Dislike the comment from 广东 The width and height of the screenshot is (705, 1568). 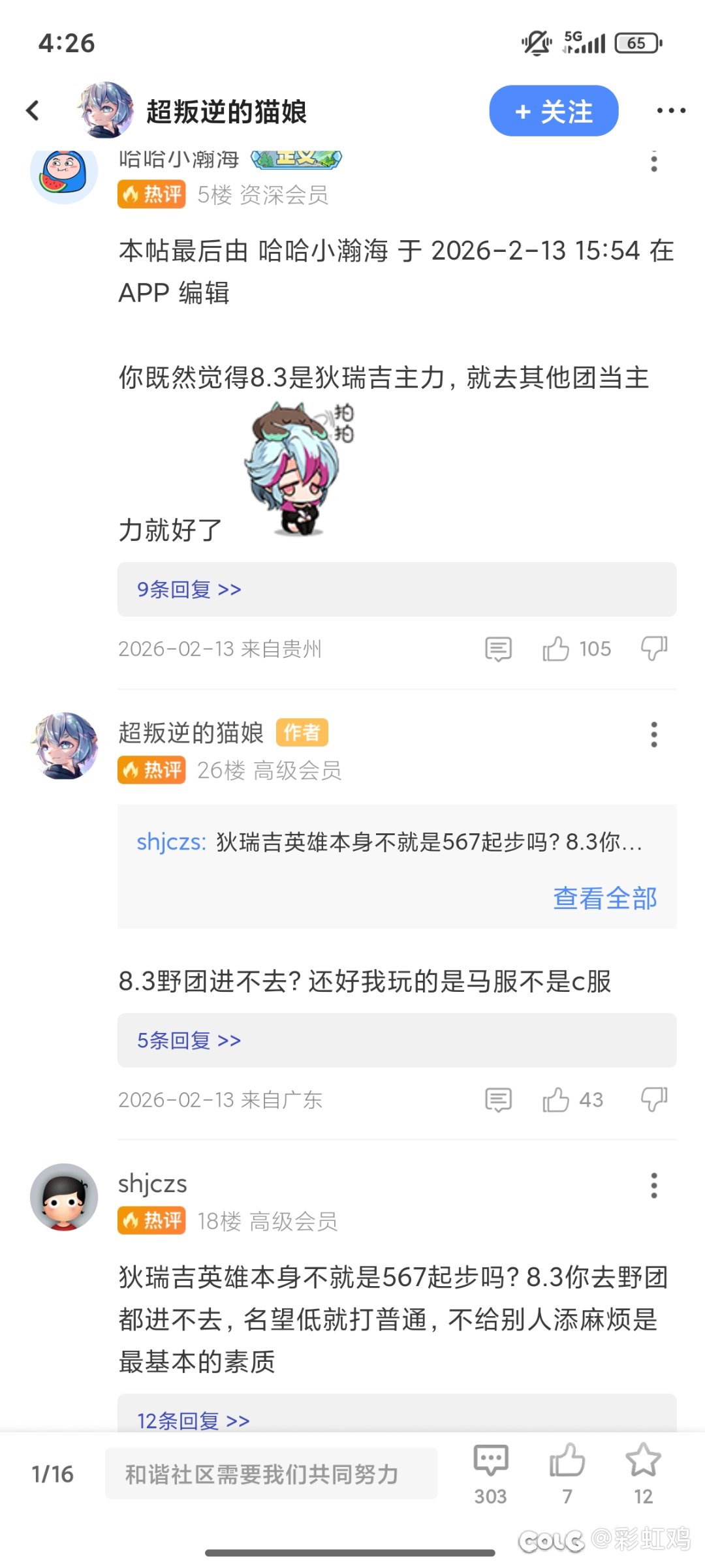pyautogui.click(x=653, y=1100)
